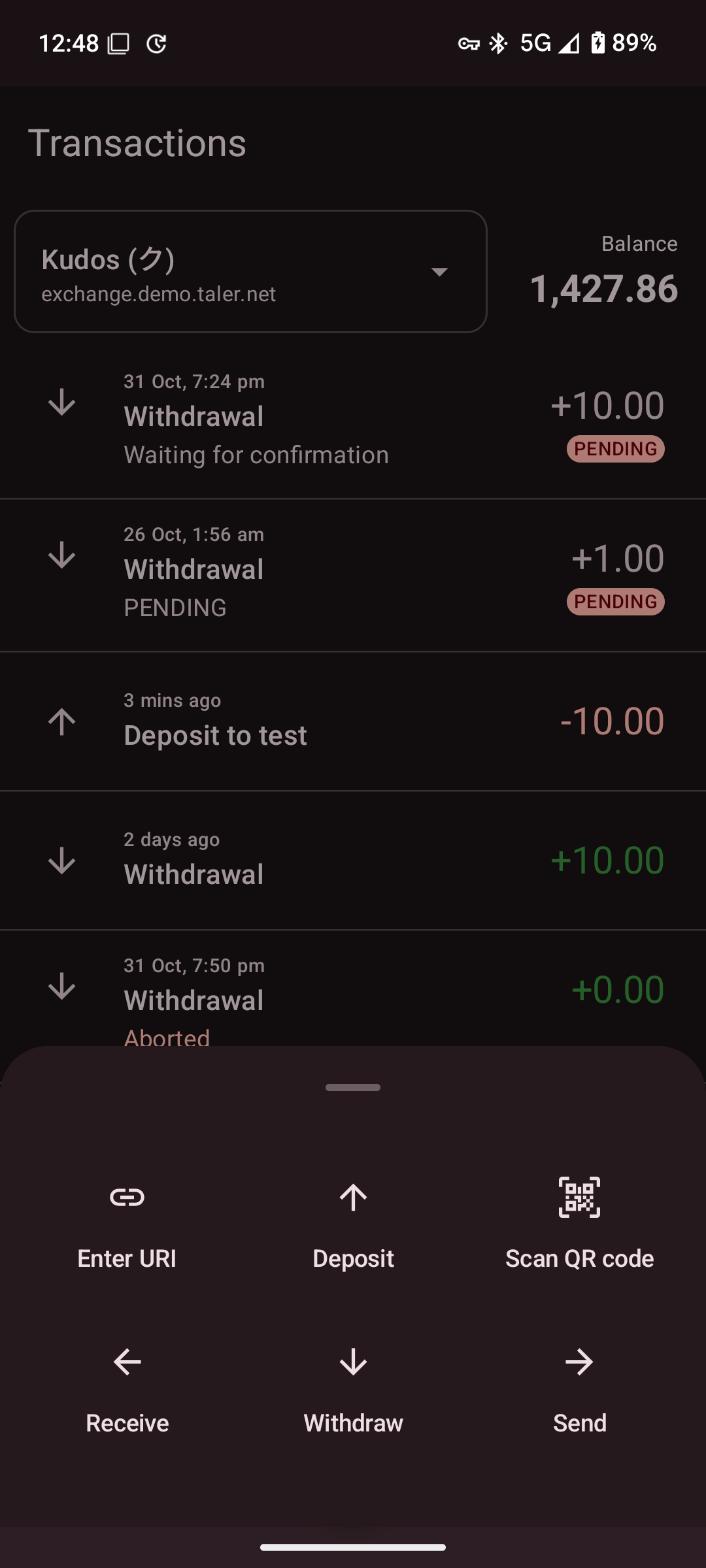706x1568 pixels.
Task: Open the 26 Oct 1:56 am withdrawal
Action: (353, 571)
